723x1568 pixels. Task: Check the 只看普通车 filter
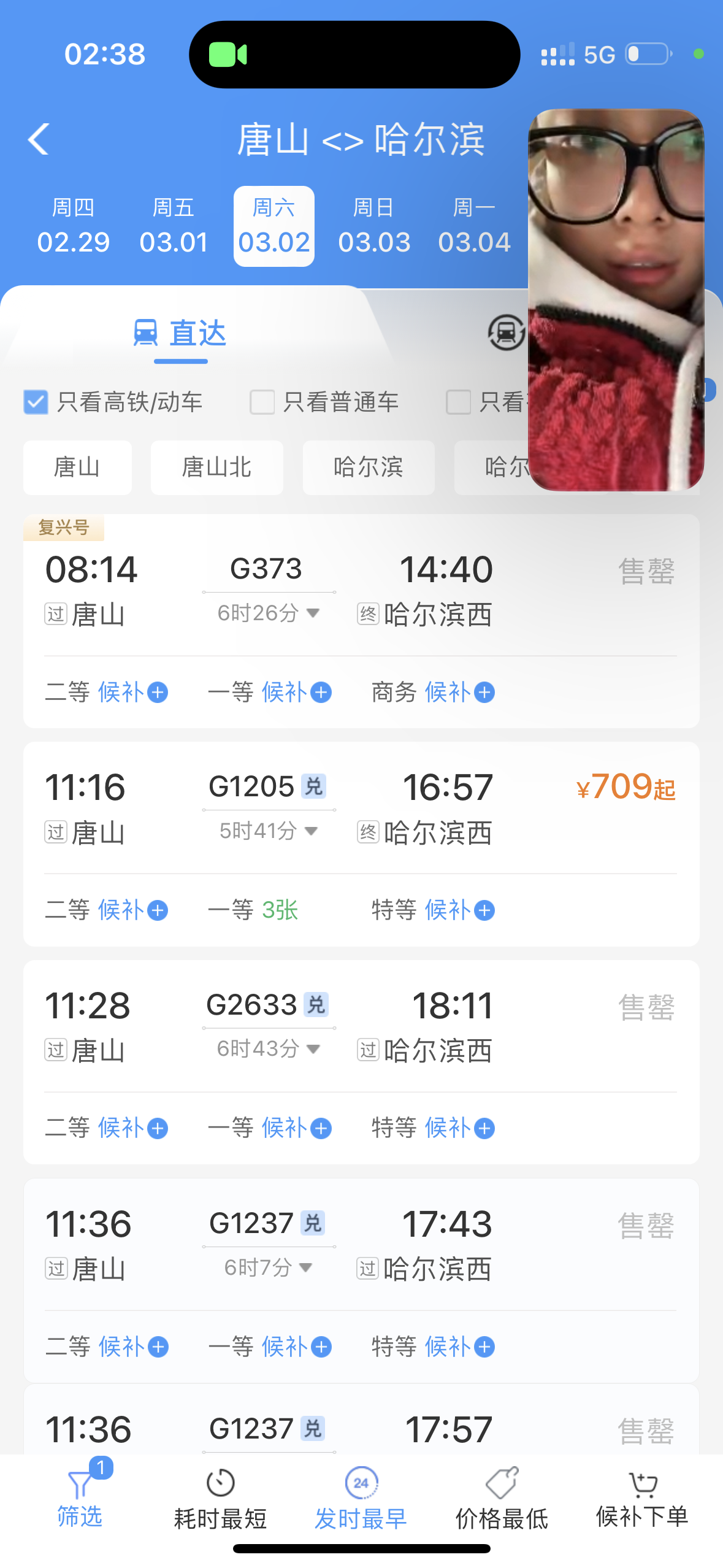(x=262, y=402)
